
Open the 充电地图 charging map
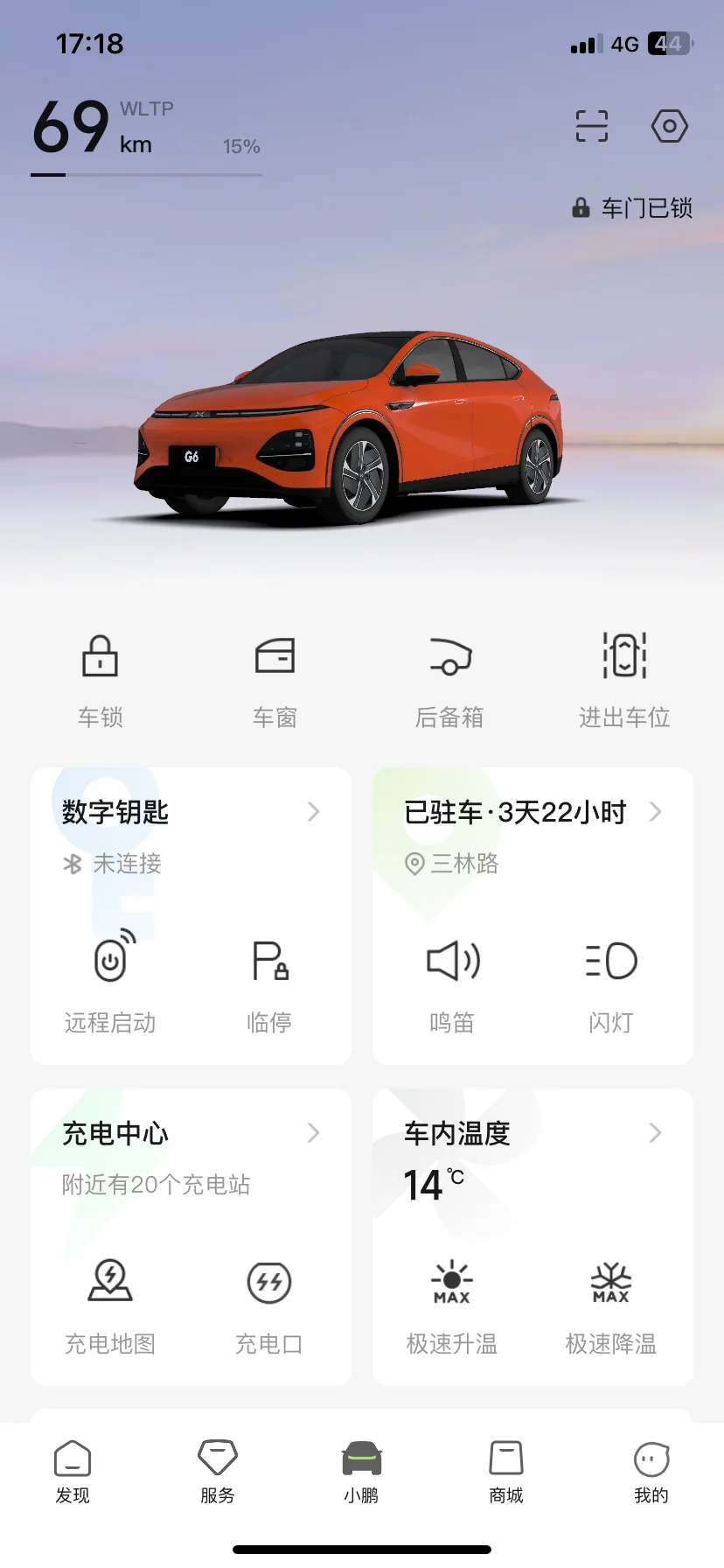pyautogui.click(x=111, y=1303)
